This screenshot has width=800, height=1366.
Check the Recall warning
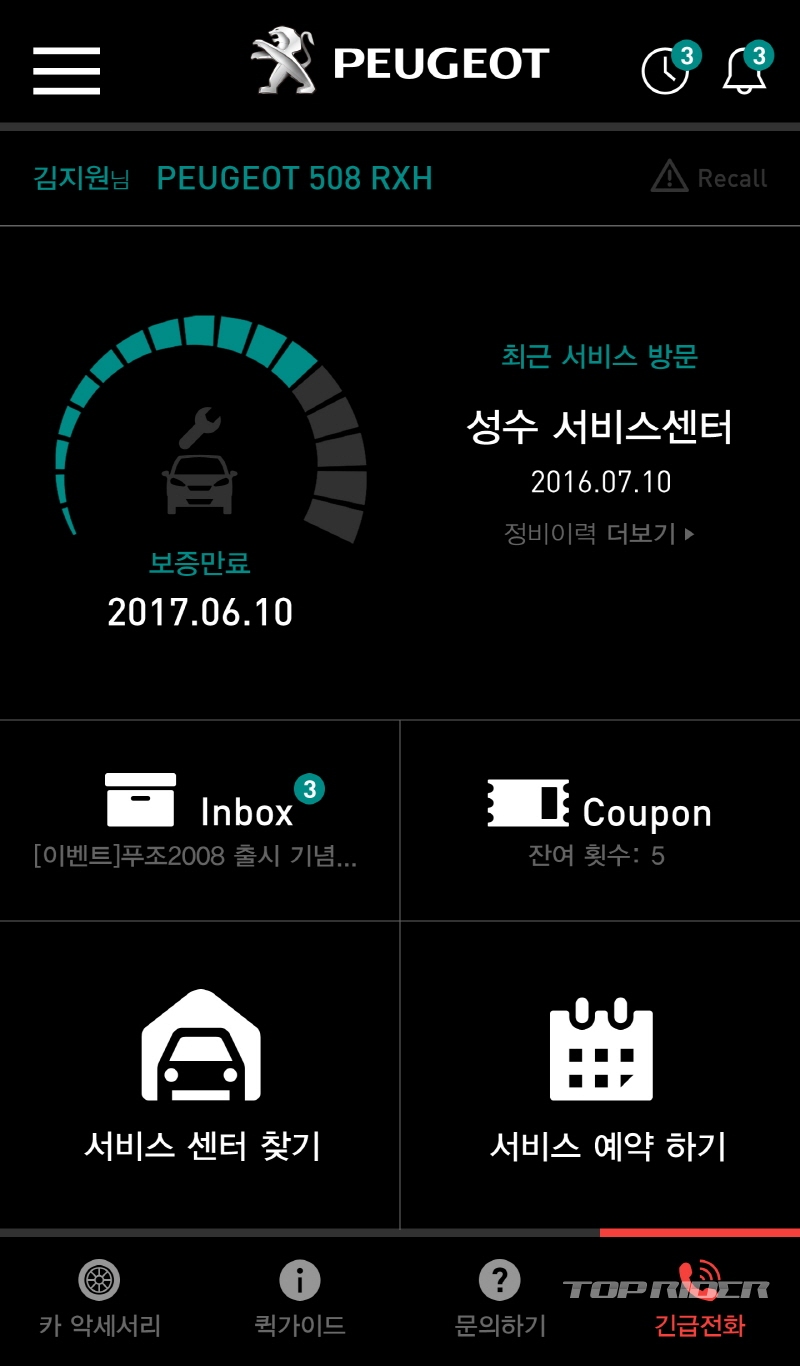point(709,178)
